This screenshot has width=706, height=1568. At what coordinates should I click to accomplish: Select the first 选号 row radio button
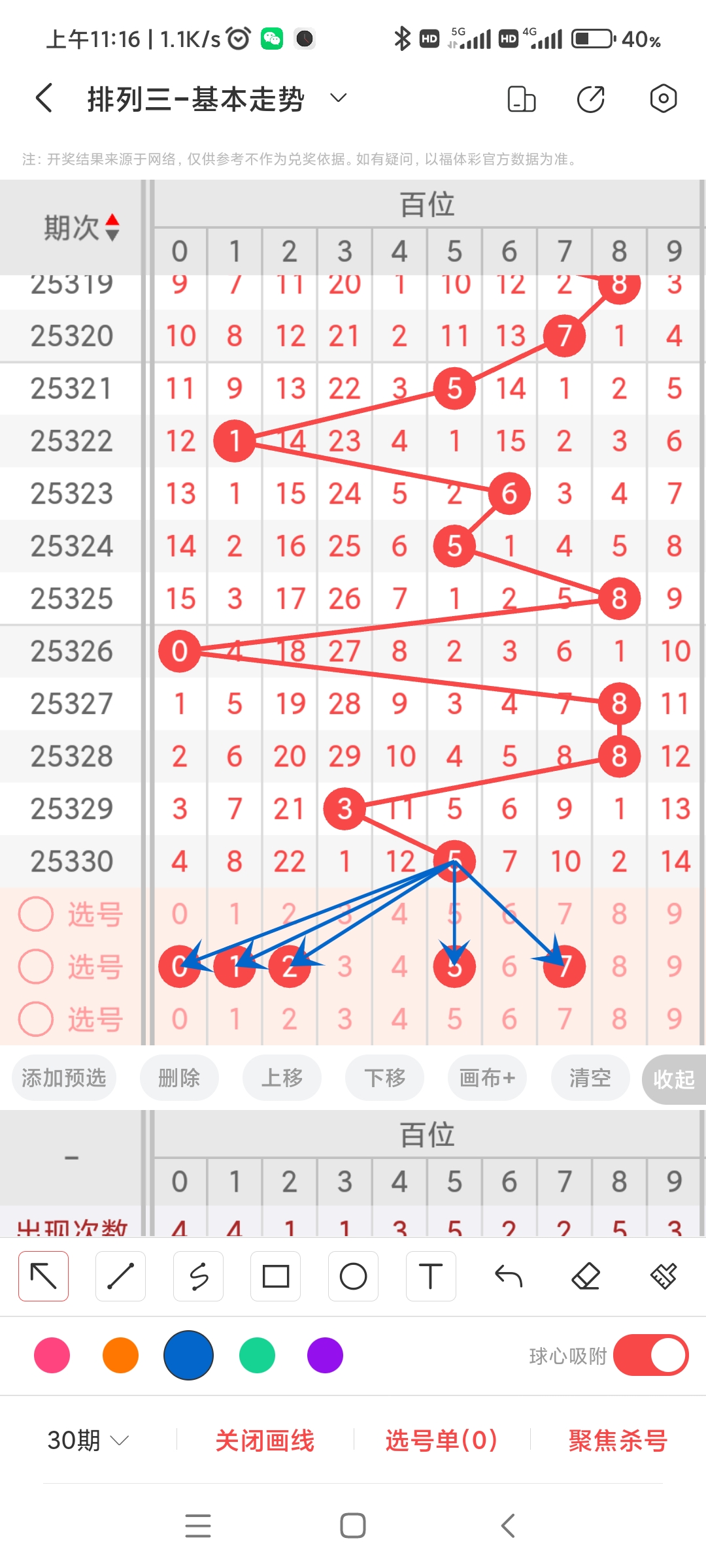(x=36, y=913)
